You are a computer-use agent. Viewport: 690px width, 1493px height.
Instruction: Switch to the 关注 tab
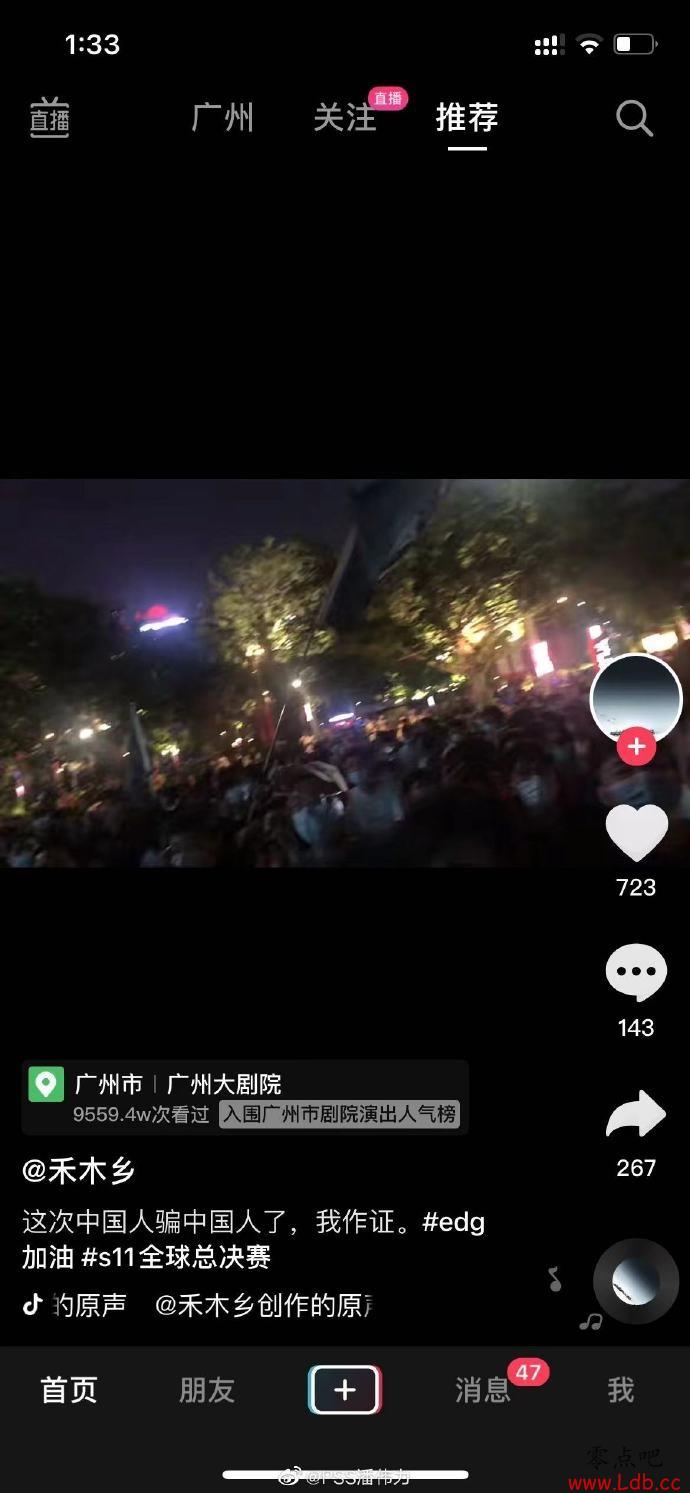pos(345,118)
